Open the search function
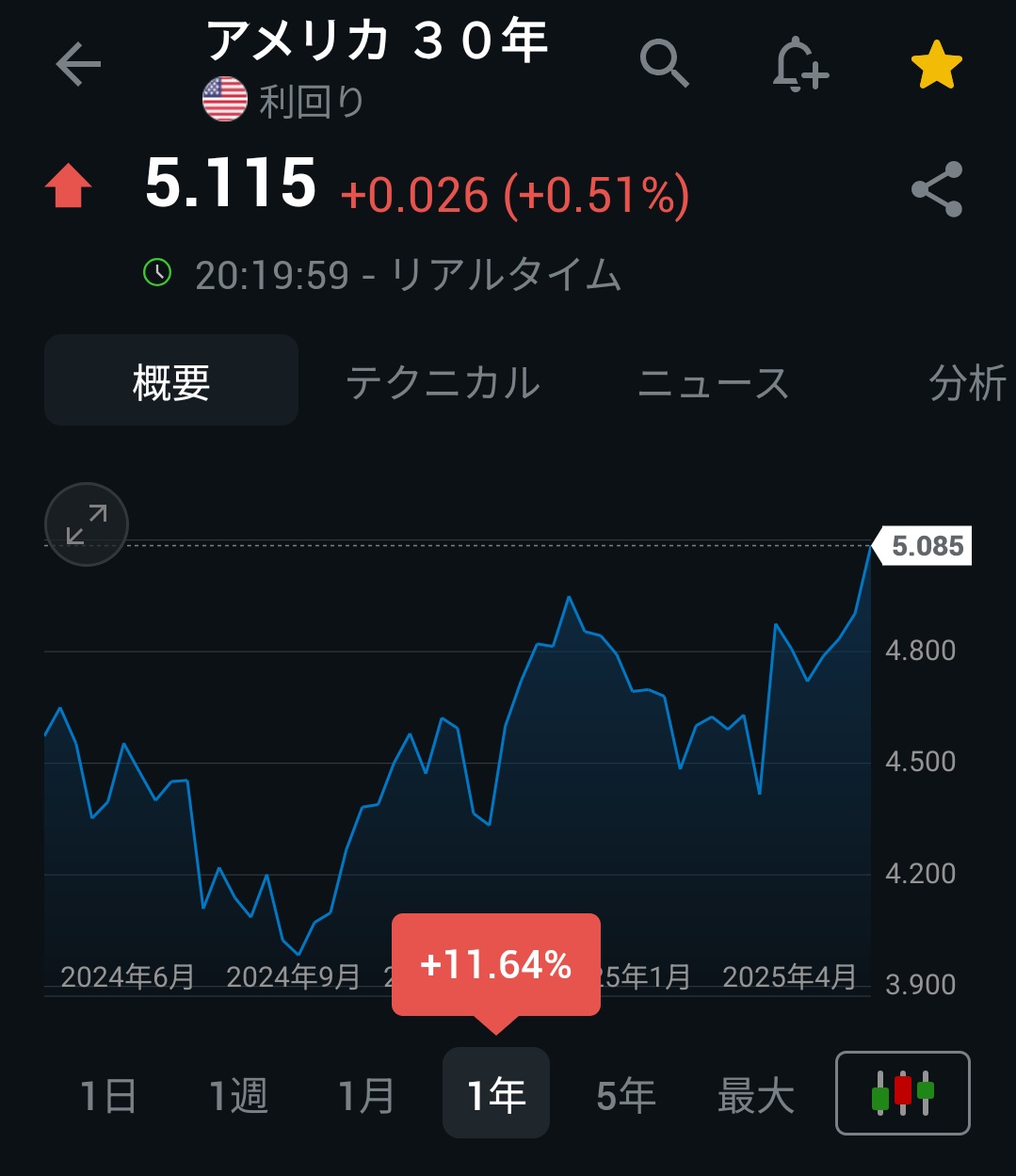The image size is (1016, 1176). click(x=665, y=64)
